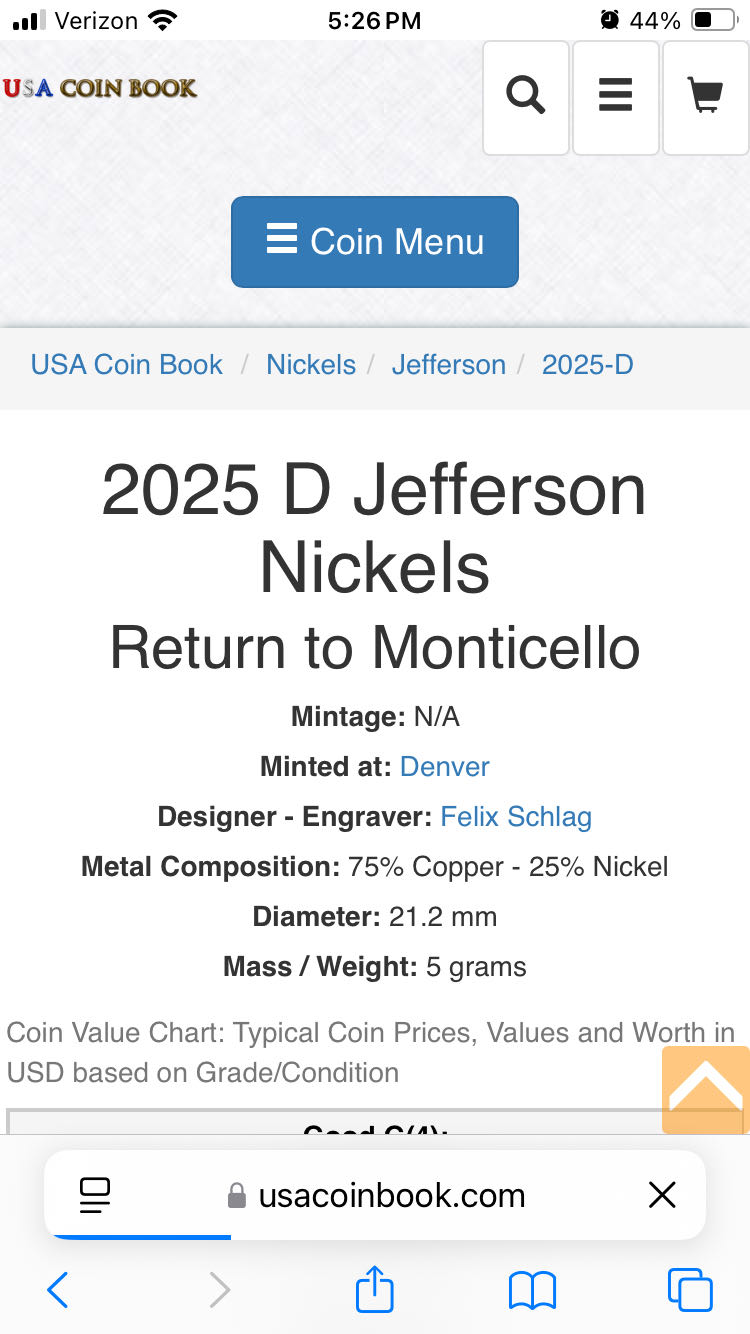
Task: Open the USA Coin Book homepage logo
Action: [x=100, y=88]
